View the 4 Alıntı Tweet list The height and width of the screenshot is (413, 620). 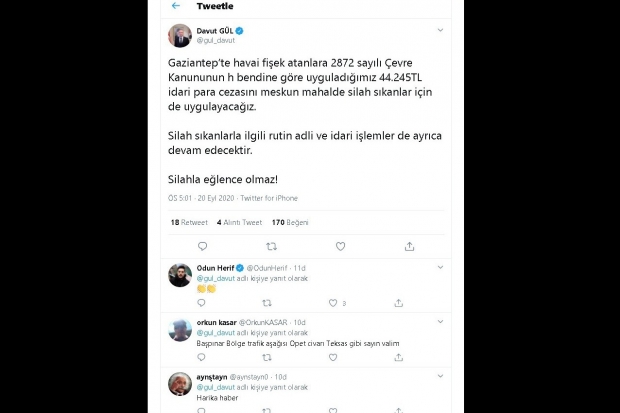coord(240,222)
